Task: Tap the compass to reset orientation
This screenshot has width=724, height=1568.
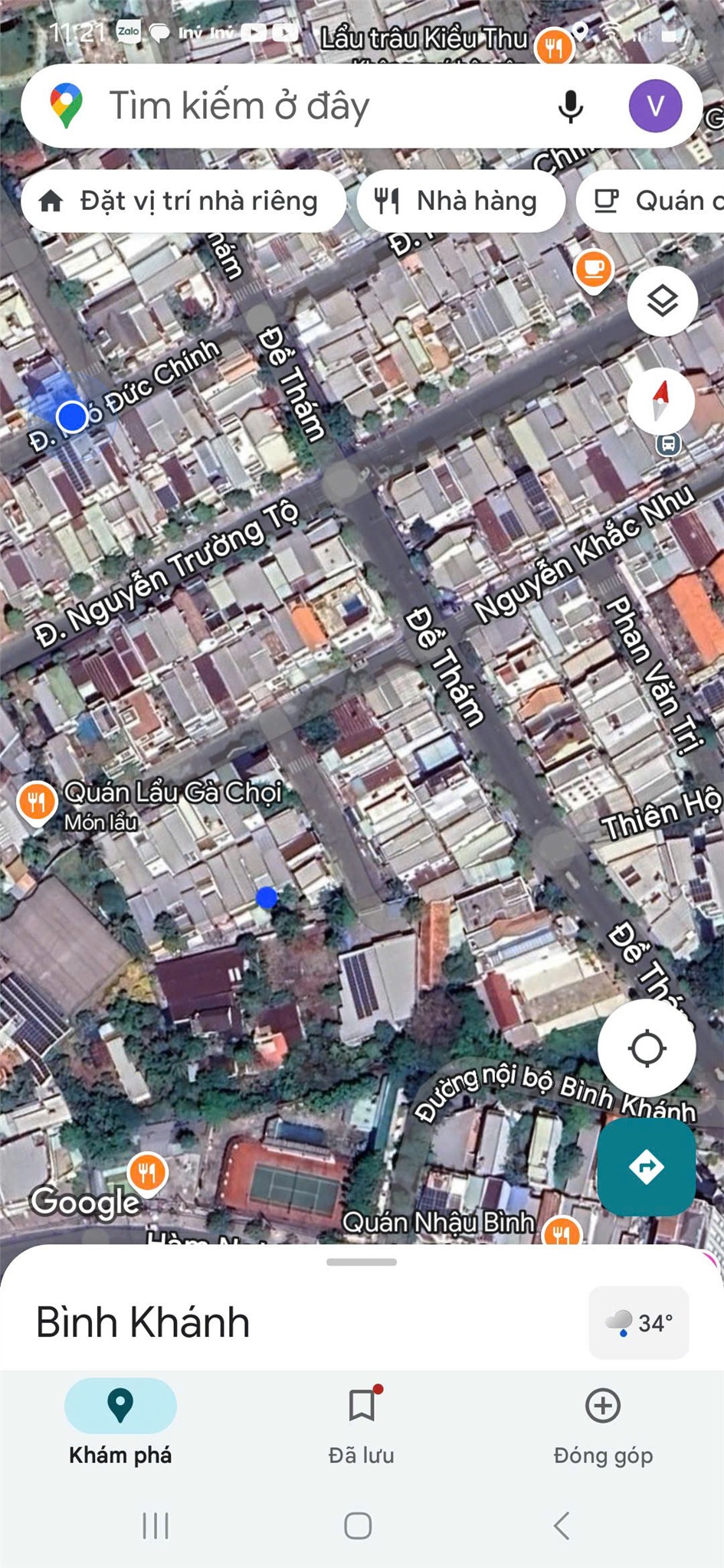Action: [x=660, y=400]
